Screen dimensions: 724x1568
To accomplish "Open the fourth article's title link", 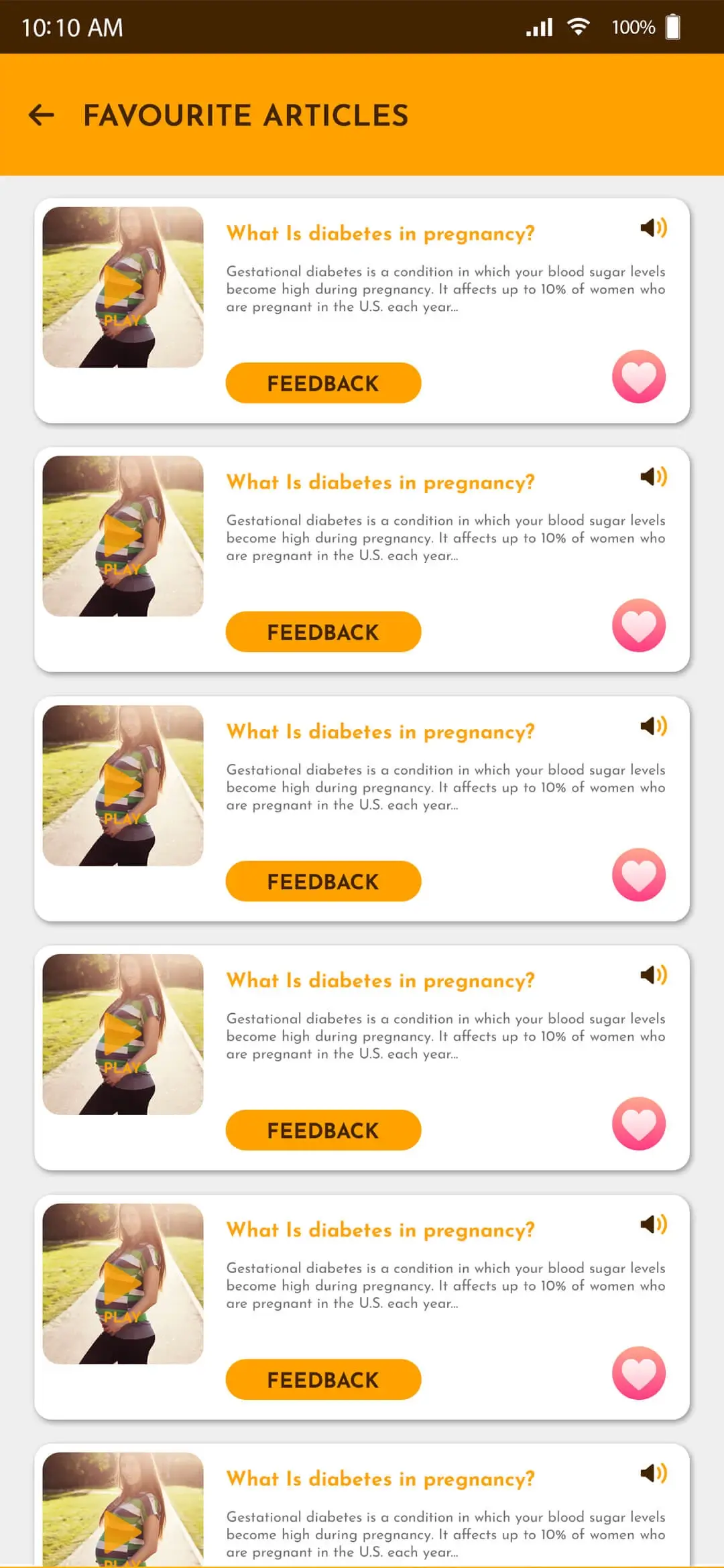I will (x=379, y=980).
